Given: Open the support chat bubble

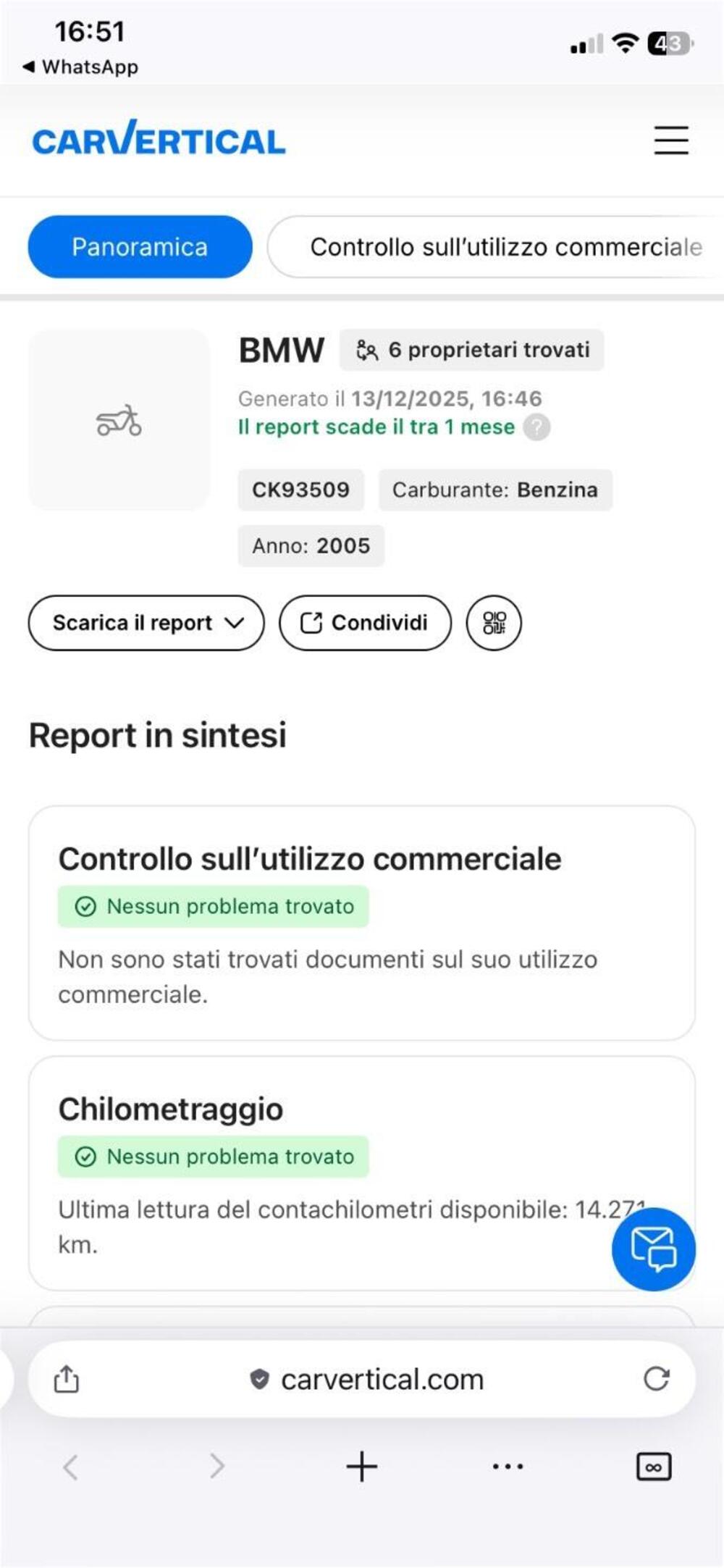Looking at the screenshot, I should coord(653,1249).
